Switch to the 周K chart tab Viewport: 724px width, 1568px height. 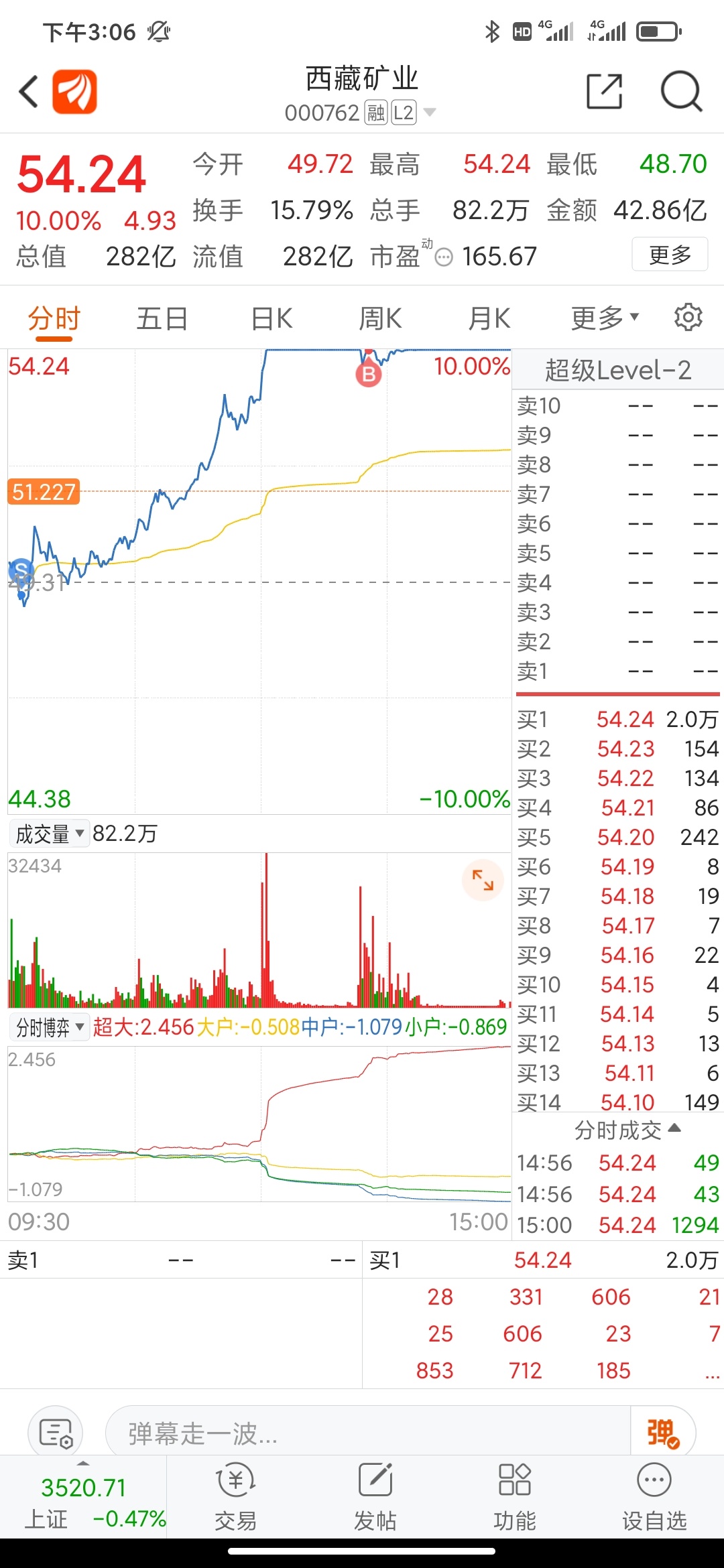pyautogui.click(x=380, y=319)
